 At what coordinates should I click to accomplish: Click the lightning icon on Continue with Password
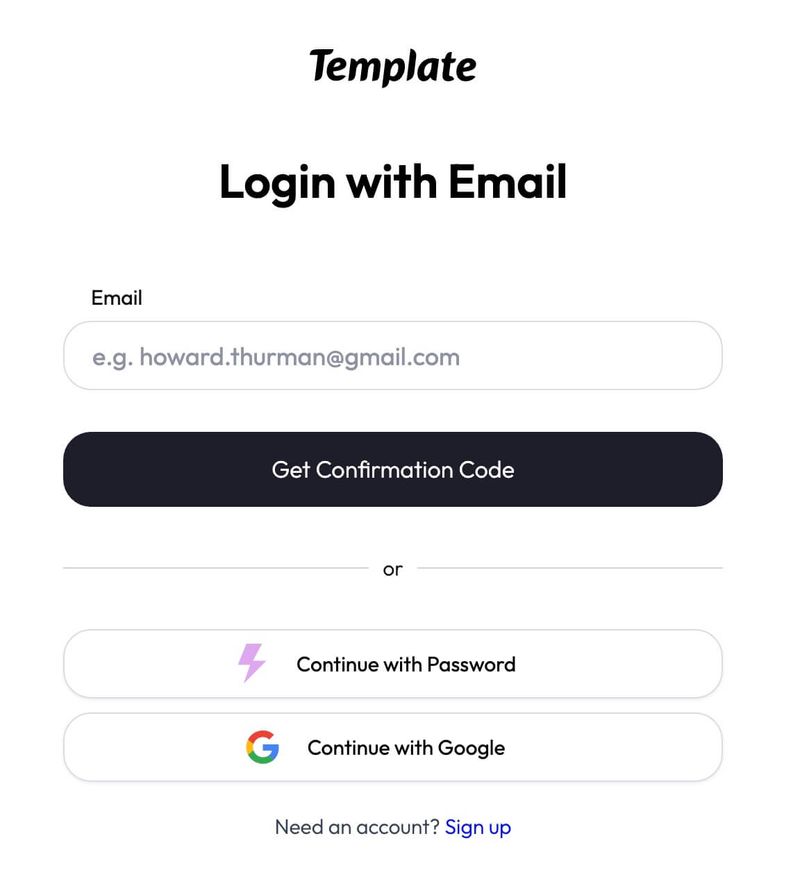(x=249, y=663)
